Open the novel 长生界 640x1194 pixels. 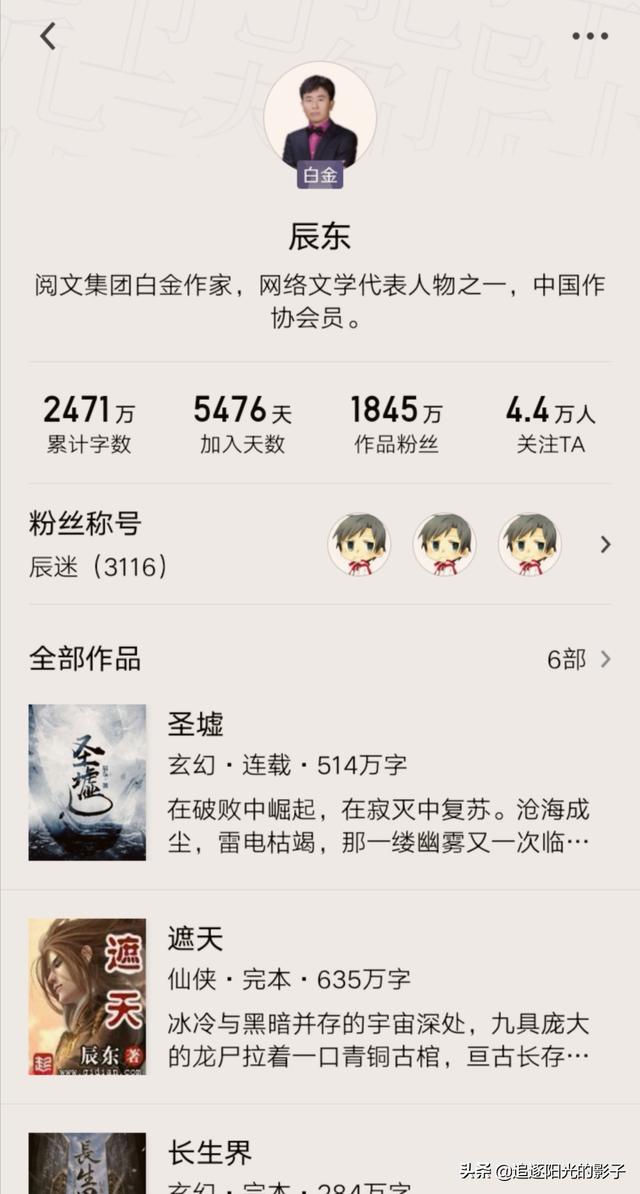click(320, 1156)
